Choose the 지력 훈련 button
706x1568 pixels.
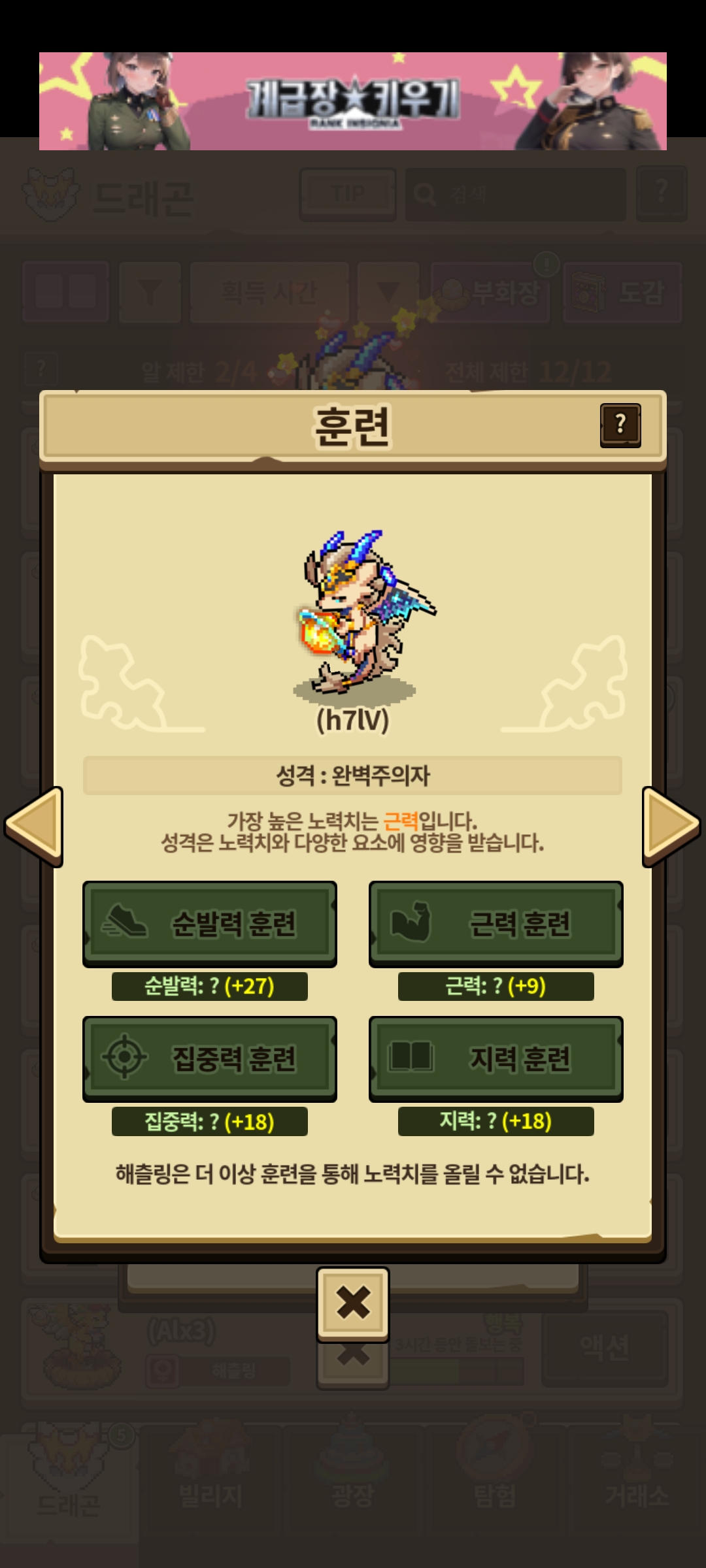pos(496,1058)
